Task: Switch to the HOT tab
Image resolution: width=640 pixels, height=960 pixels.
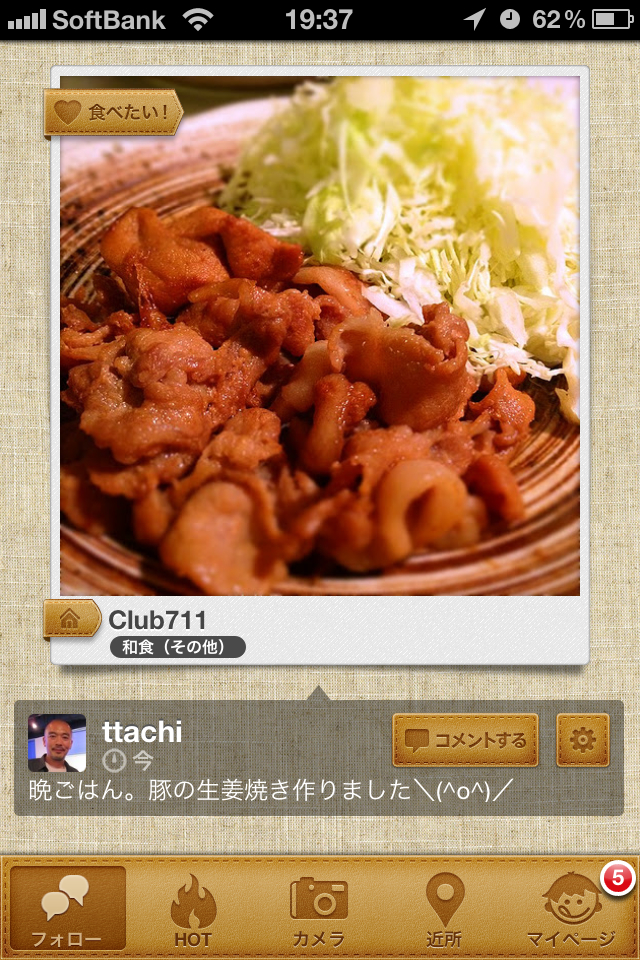Action: [193, 908]
